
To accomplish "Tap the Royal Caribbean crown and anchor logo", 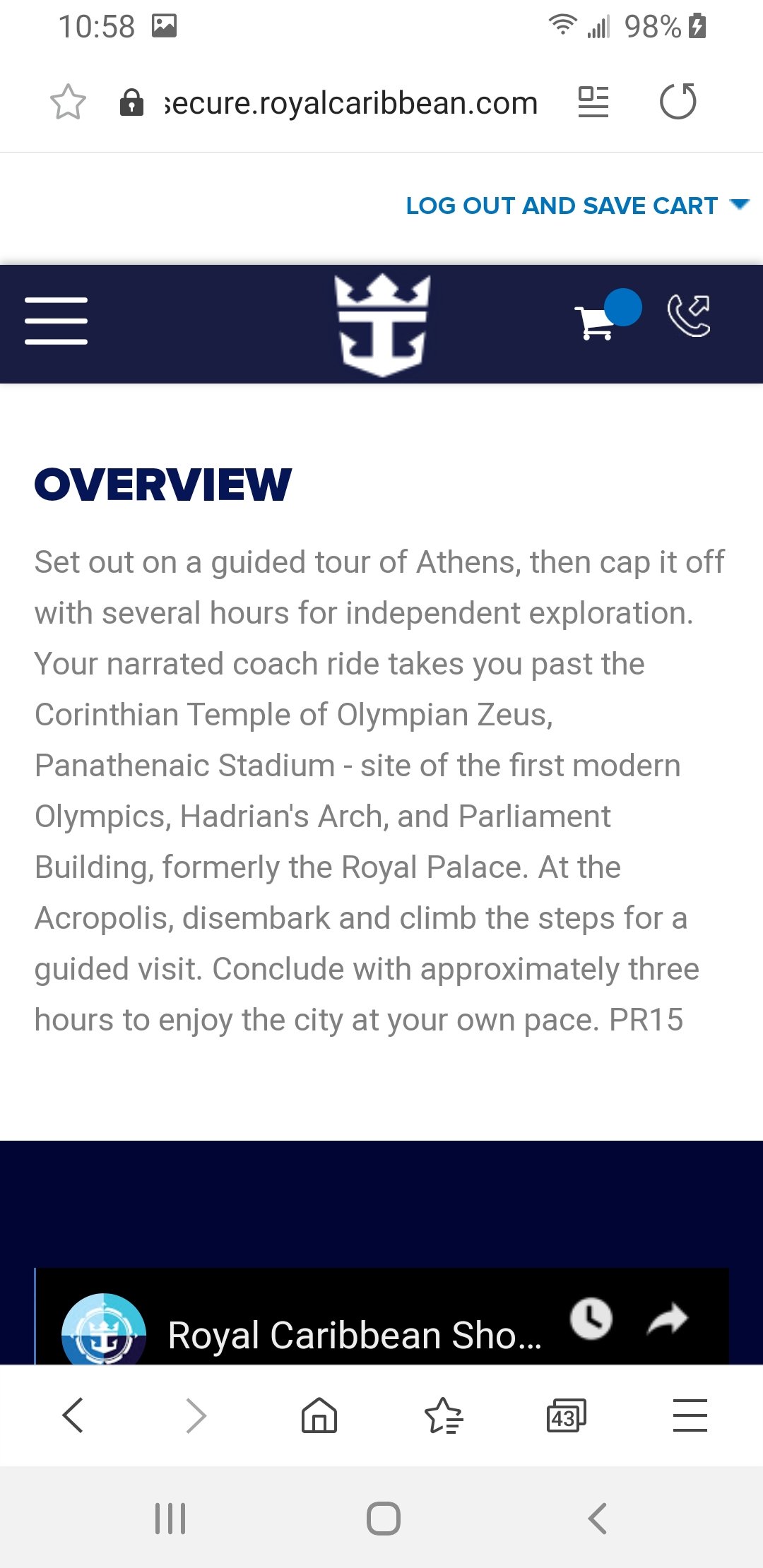I will (382, 325).
